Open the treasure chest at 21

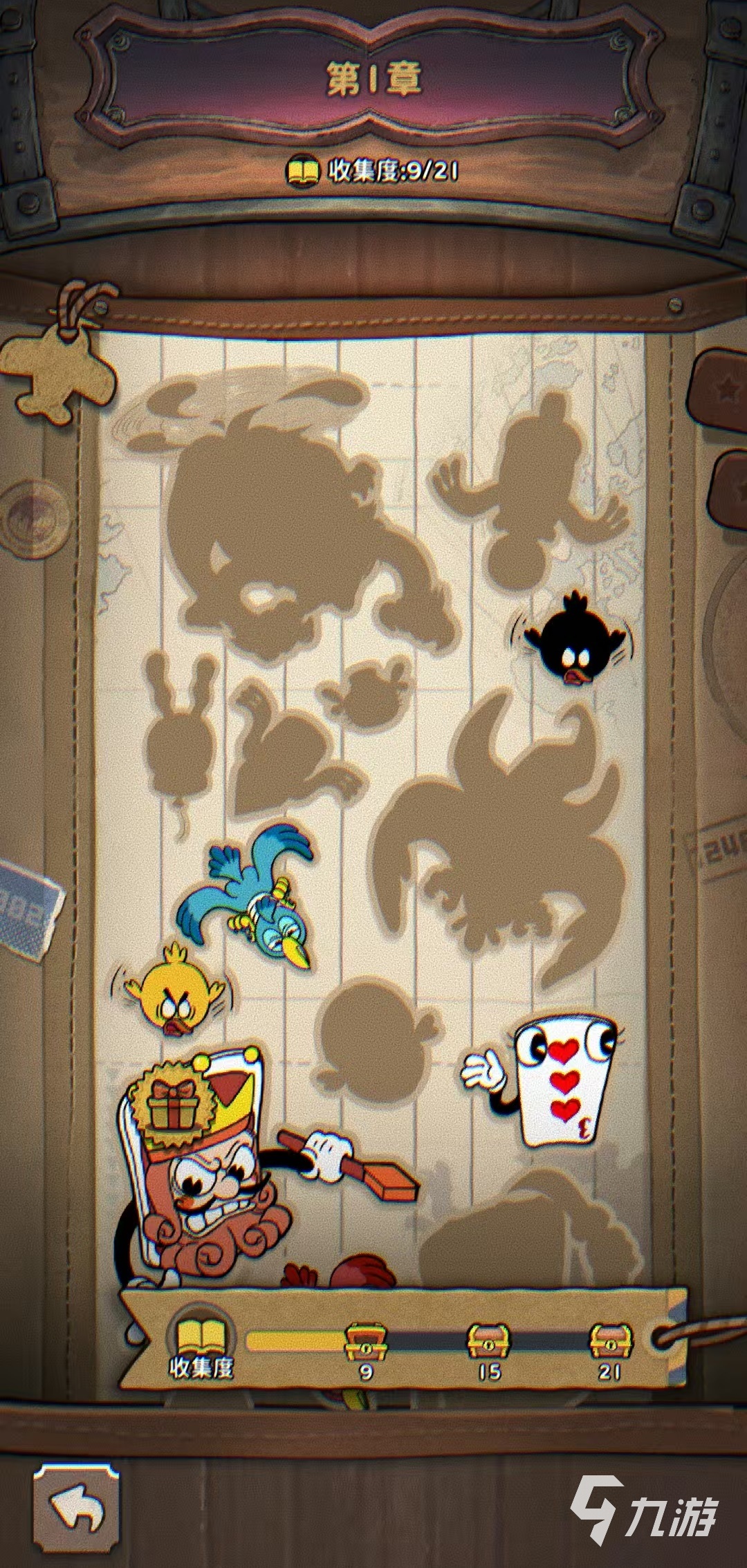(x=610, y=1342)
